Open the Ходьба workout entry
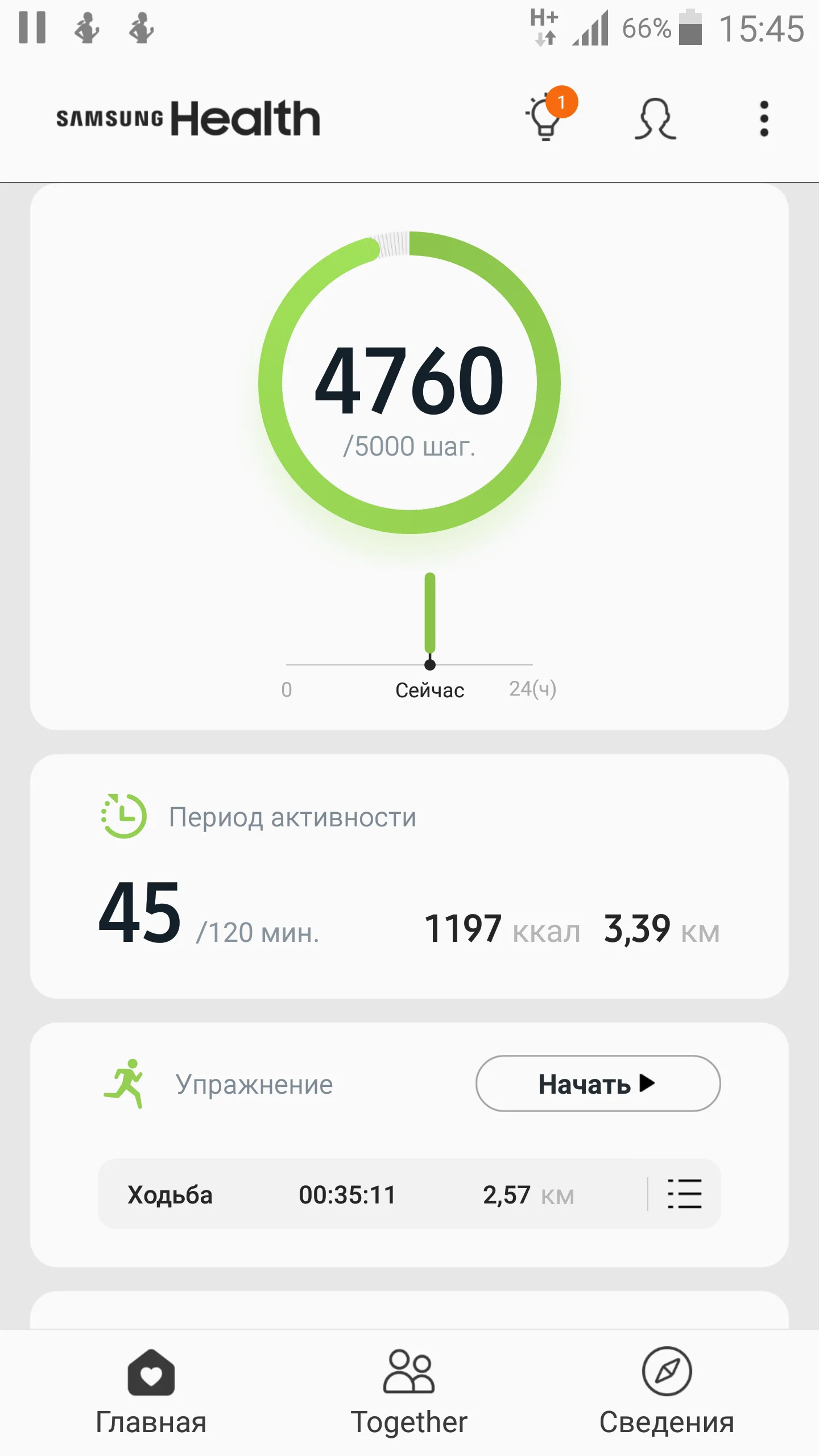819x1456 pixels. [x=353, y=1194]
